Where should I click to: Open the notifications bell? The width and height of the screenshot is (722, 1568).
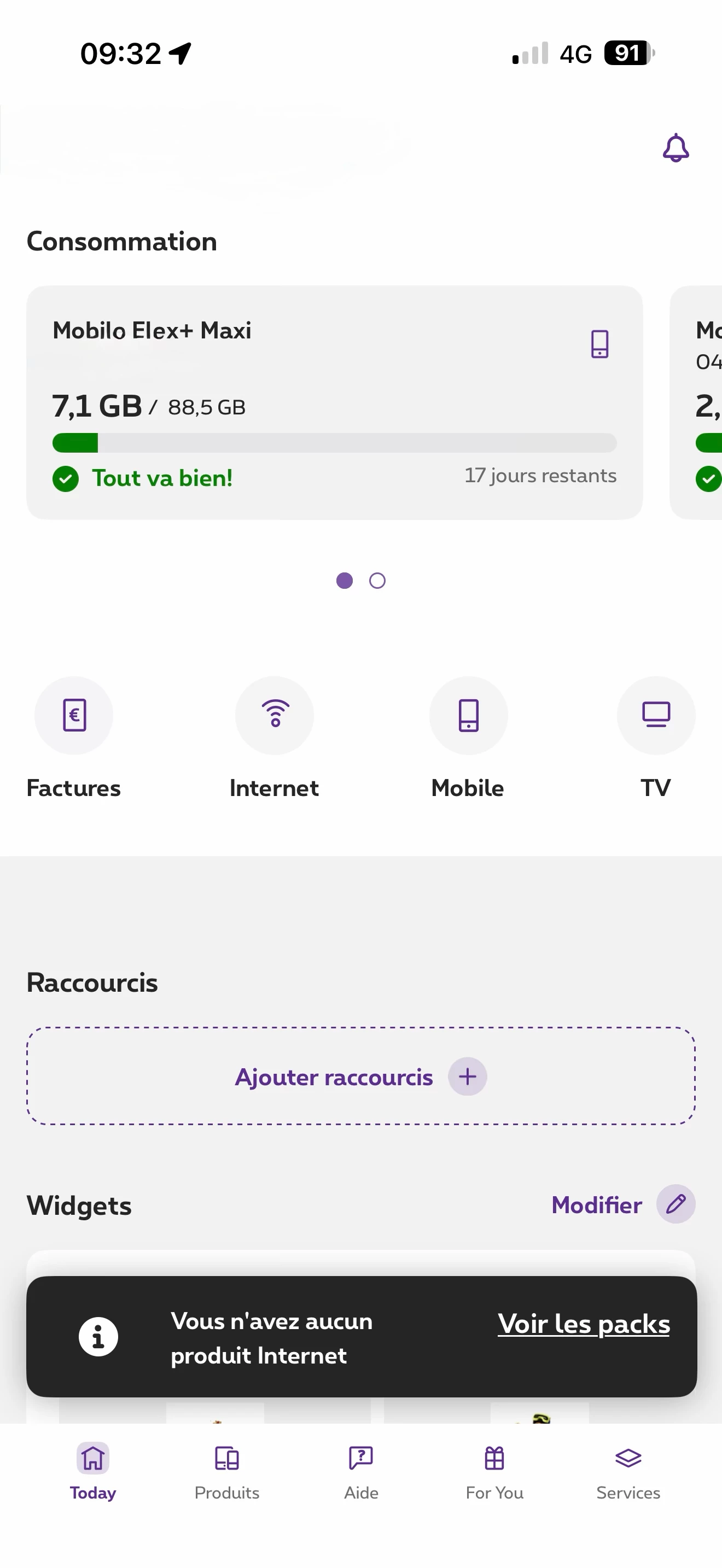tap(675, 148)
